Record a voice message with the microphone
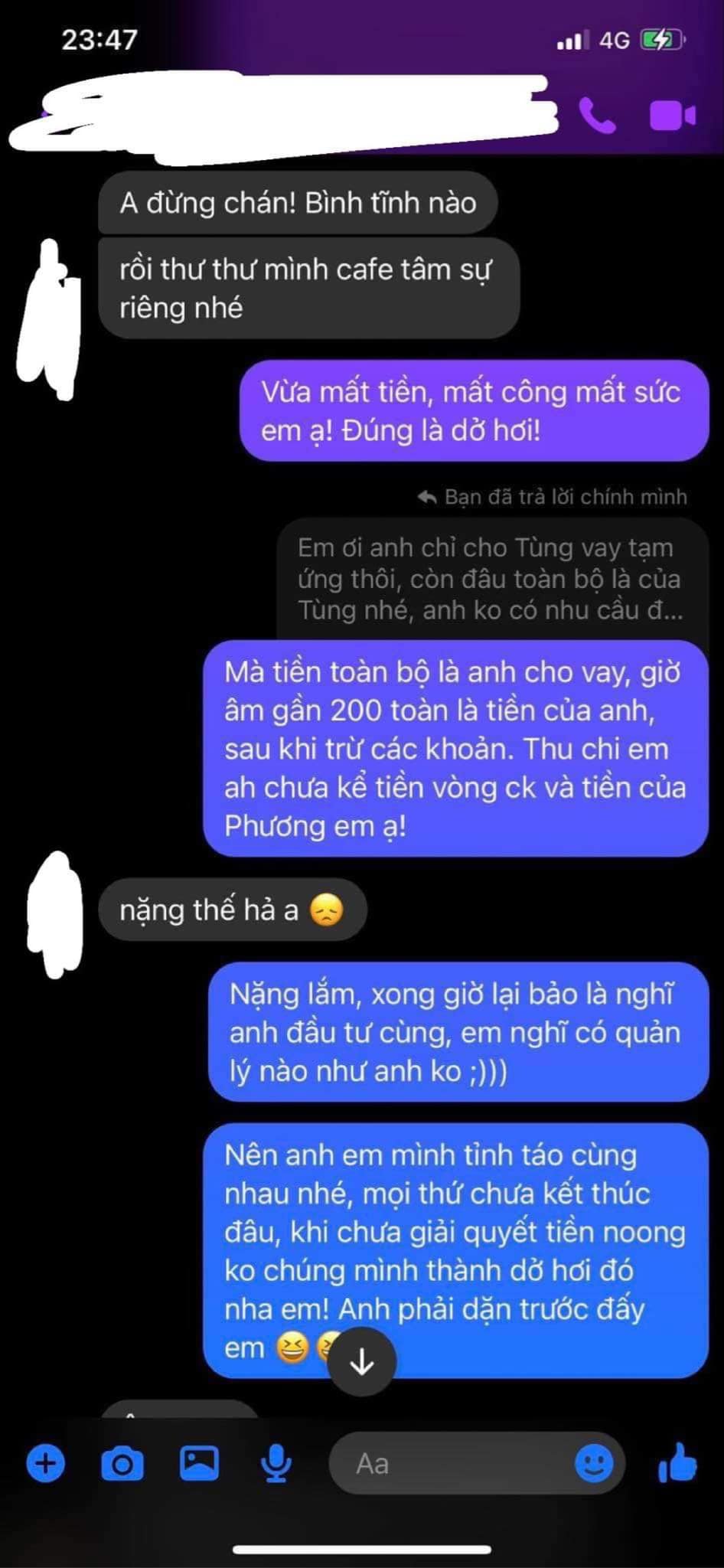The height and width of the screenshot is (1568, 724). click(x=276, y=1464)
